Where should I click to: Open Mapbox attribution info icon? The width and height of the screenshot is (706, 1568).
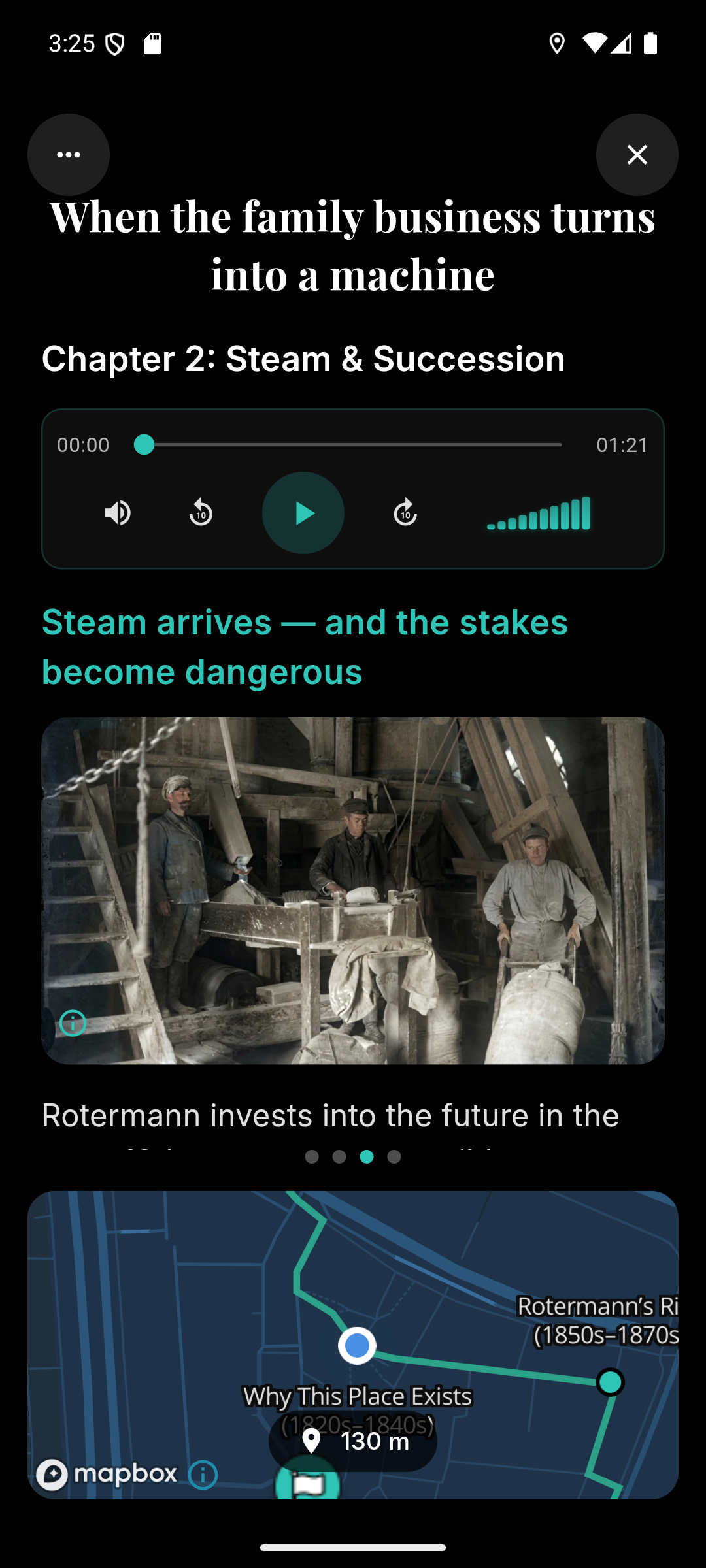[x=203, y=1475]
